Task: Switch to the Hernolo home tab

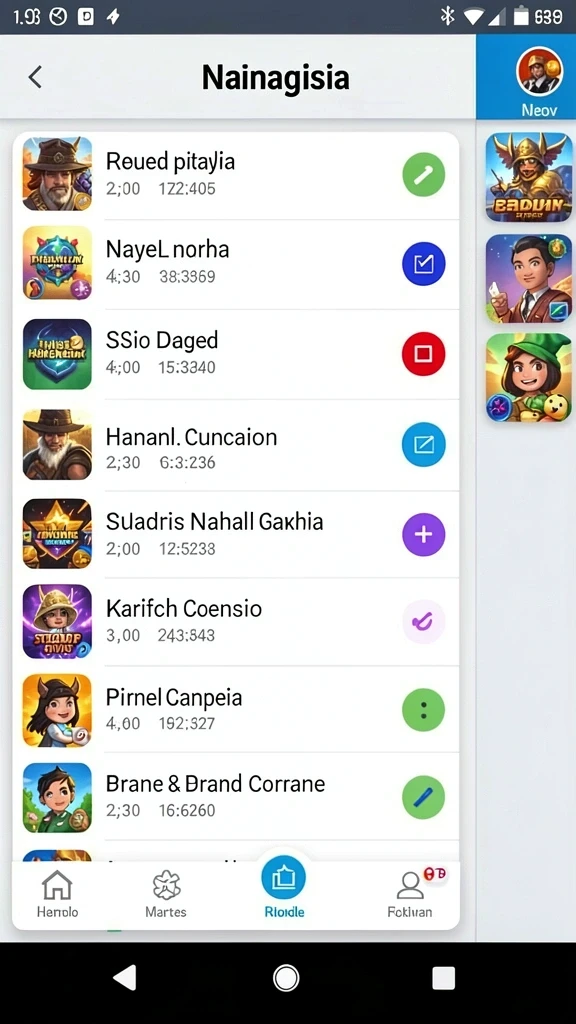Action: click(x=57, y=894)
